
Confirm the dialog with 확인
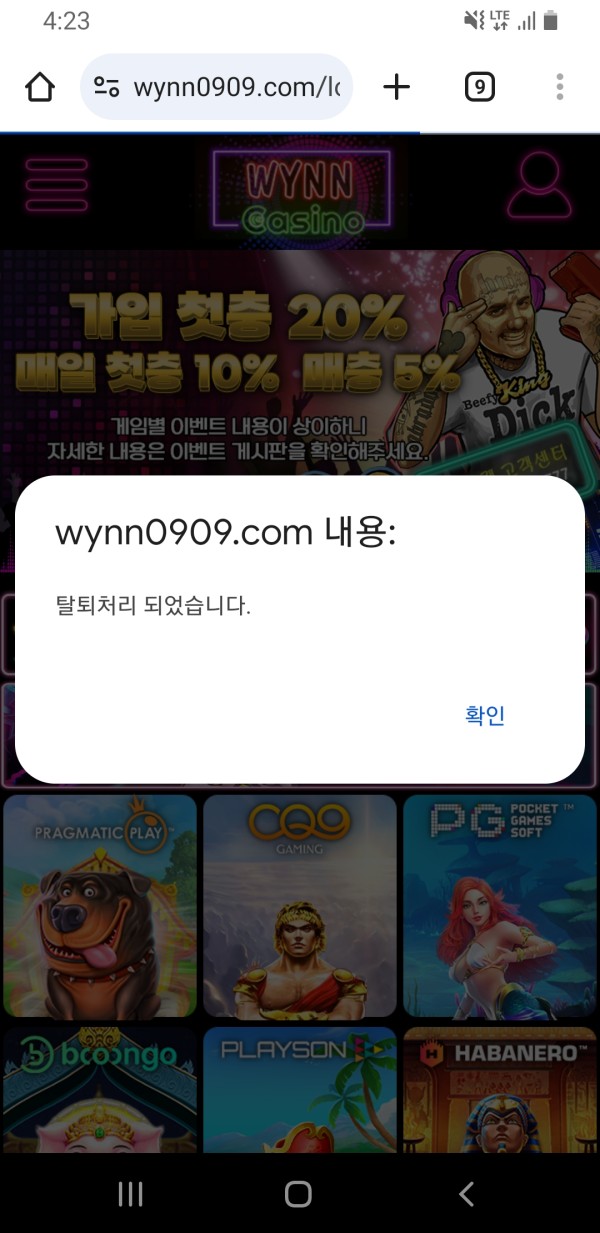(485, 716)
